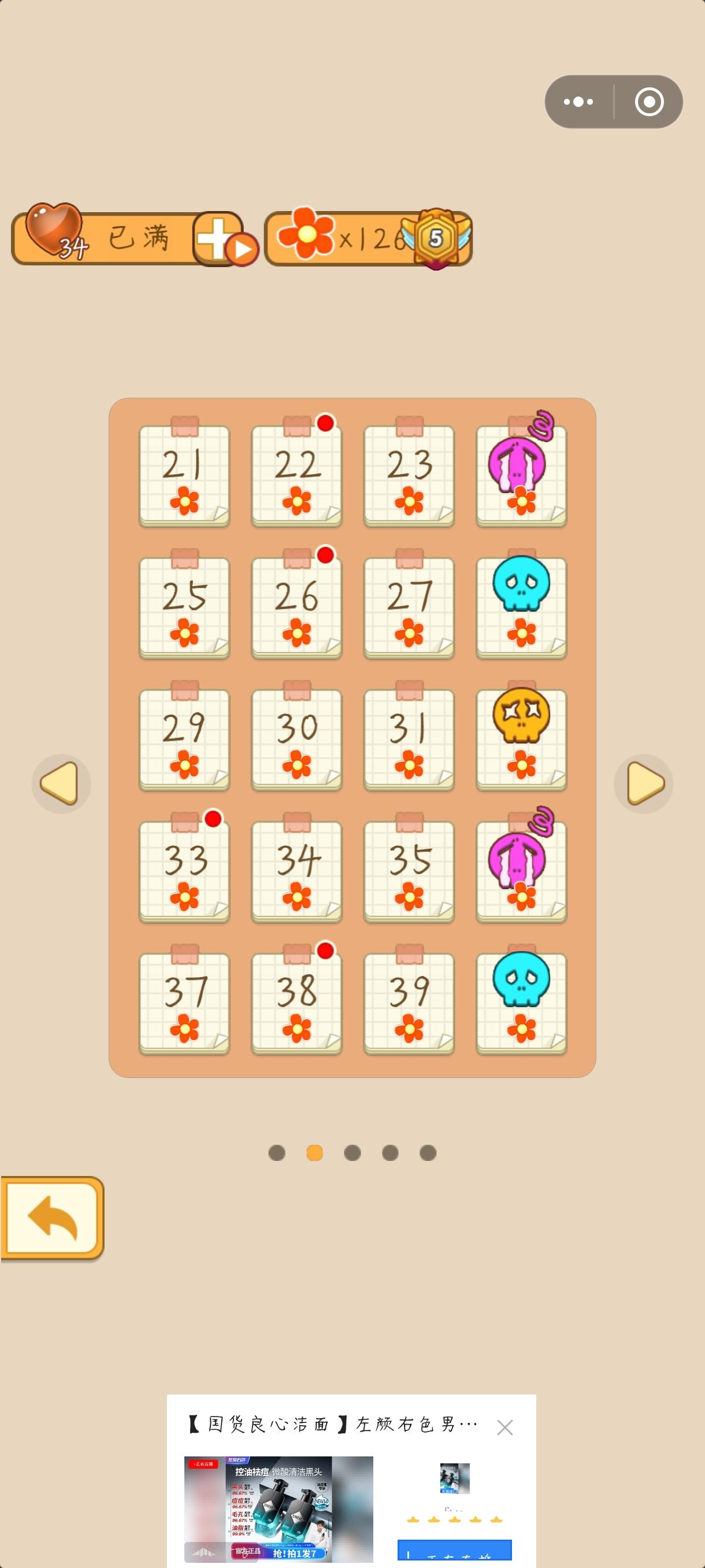705x1568 pixels.
Task: Go back a page with left arrow
Action: 61,784
